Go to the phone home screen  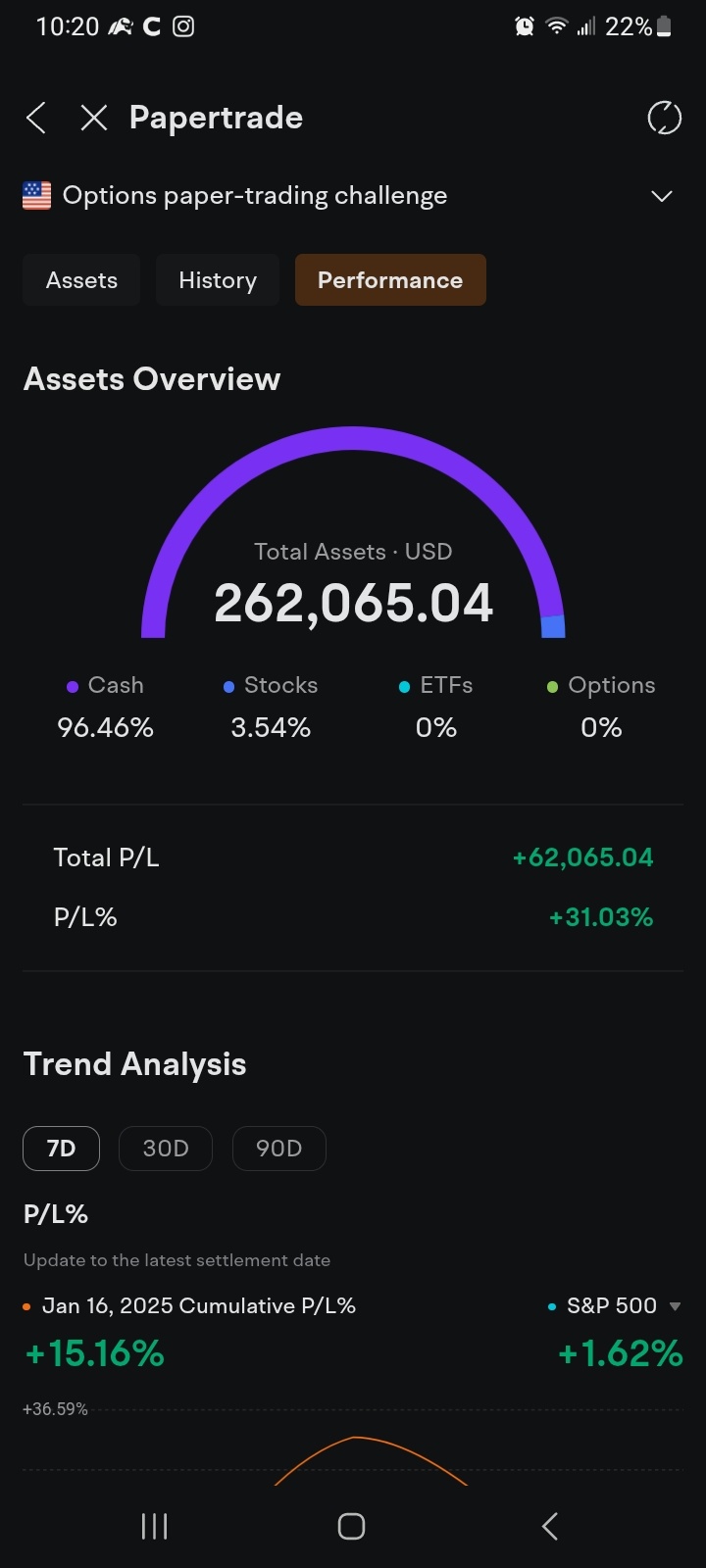pos(351,1526)
